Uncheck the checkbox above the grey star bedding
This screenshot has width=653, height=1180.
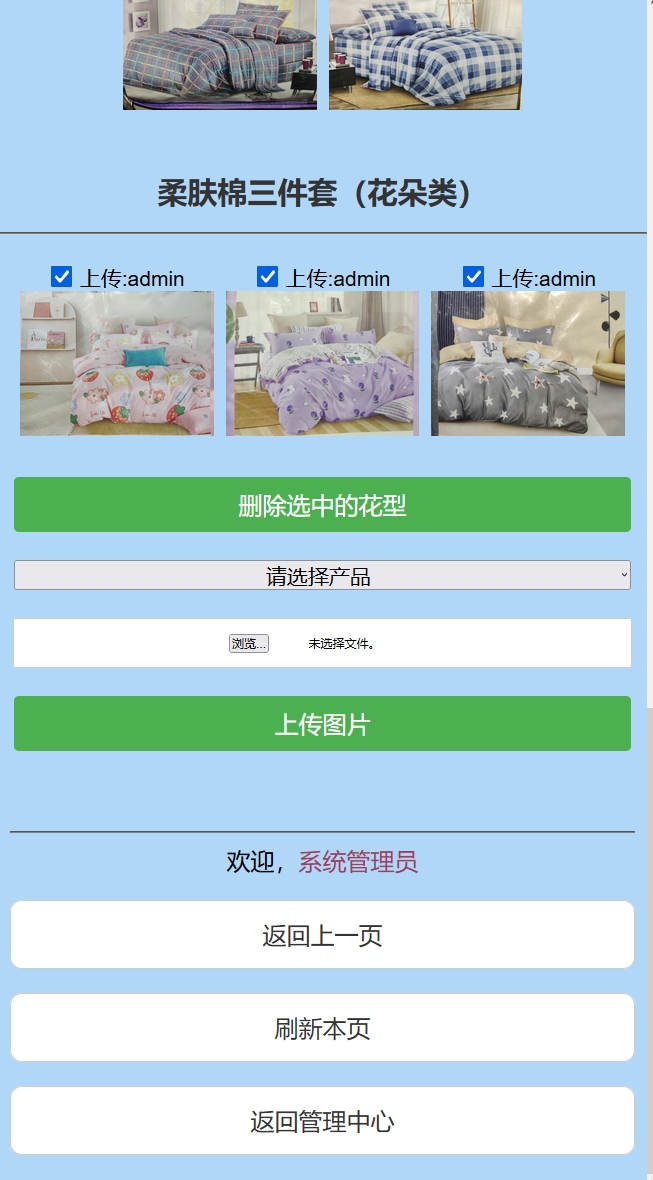tap(473, 277)
